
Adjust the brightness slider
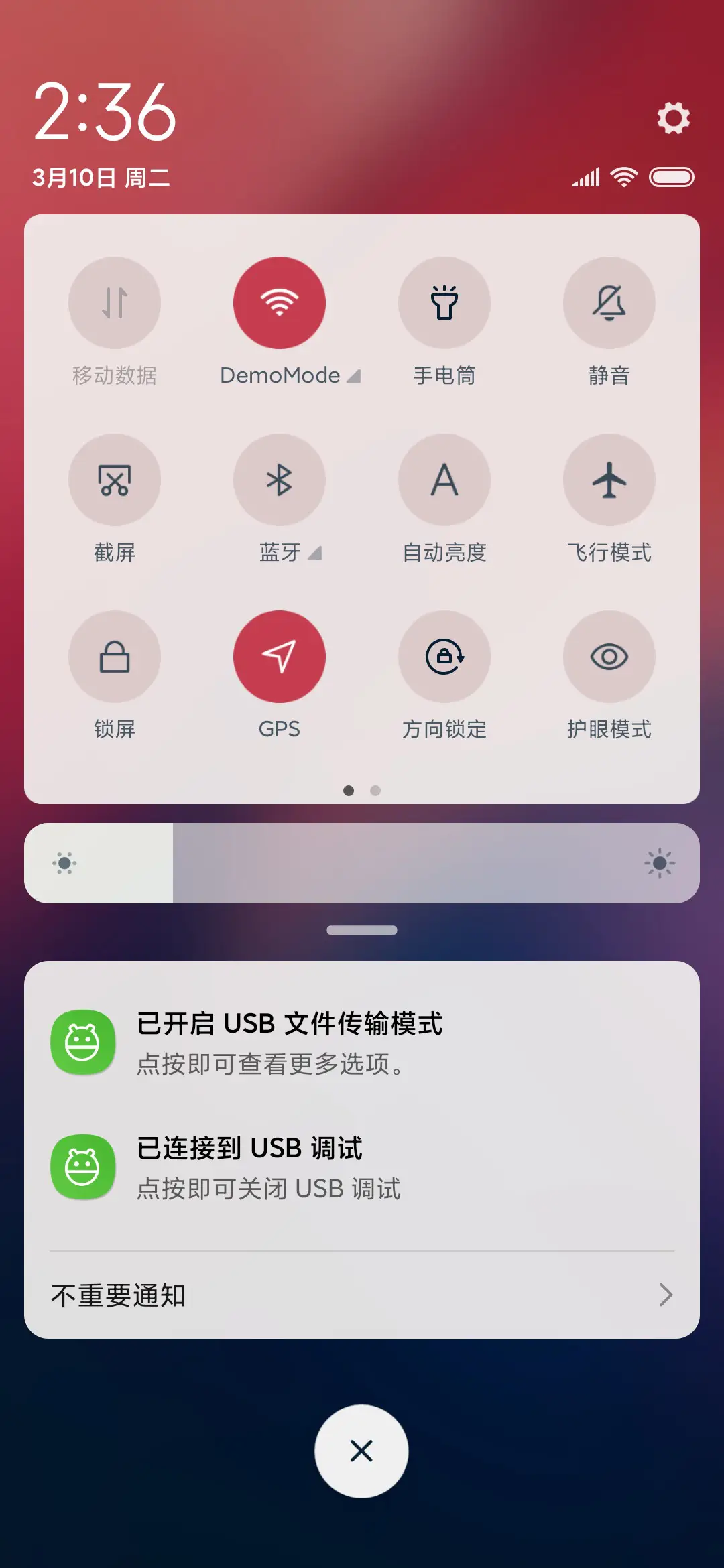coord(362,863)
